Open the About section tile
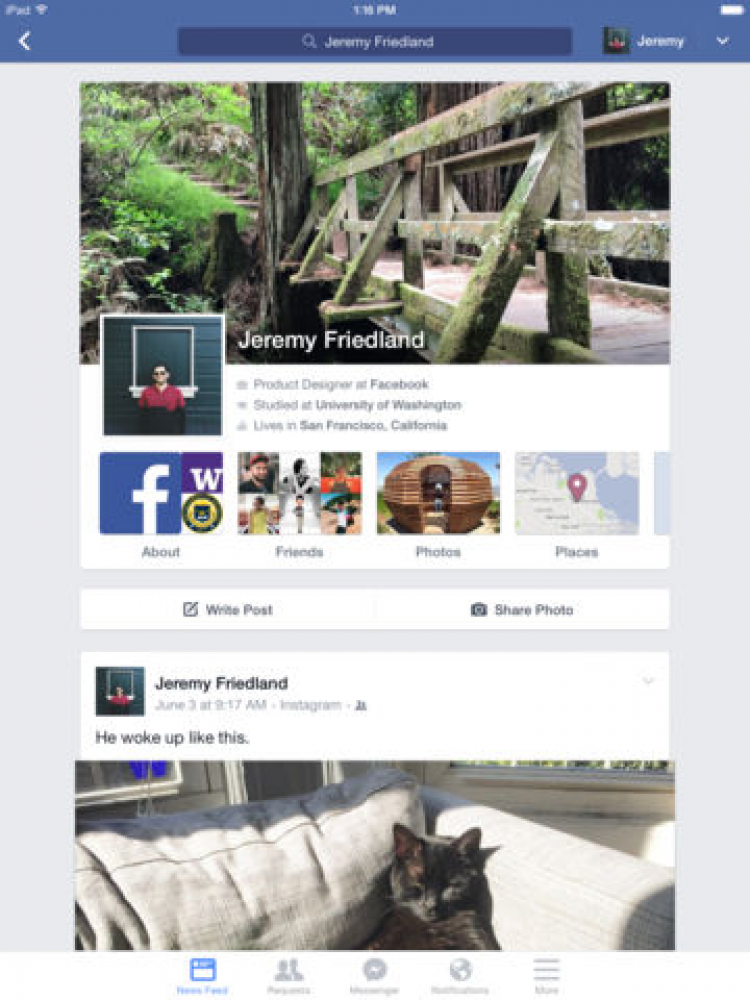The height and width of the screenshot is (1000, 750). (x=161, y=494)
